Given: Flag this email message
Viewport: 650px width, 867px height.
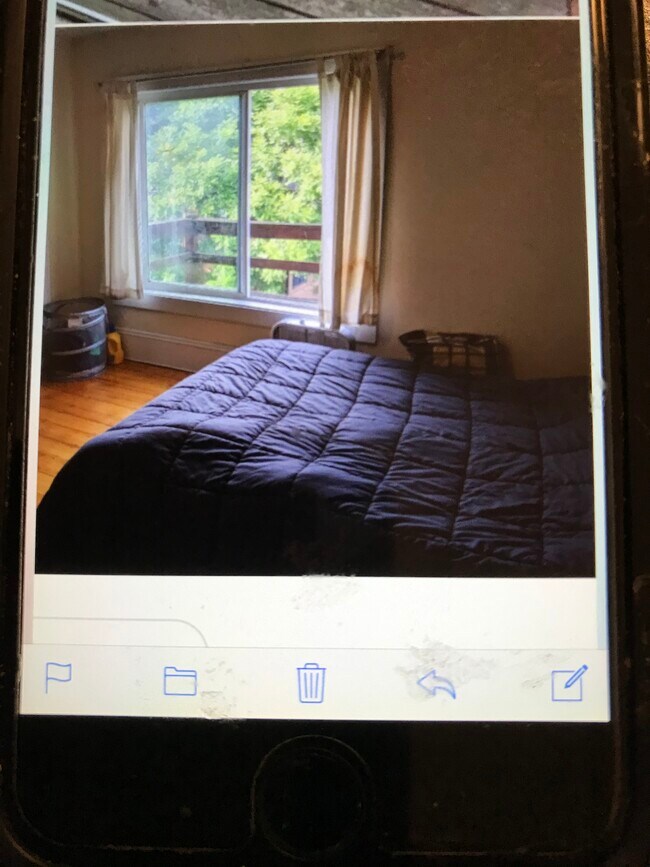Looking at the screenshot, I should [58, 679].
